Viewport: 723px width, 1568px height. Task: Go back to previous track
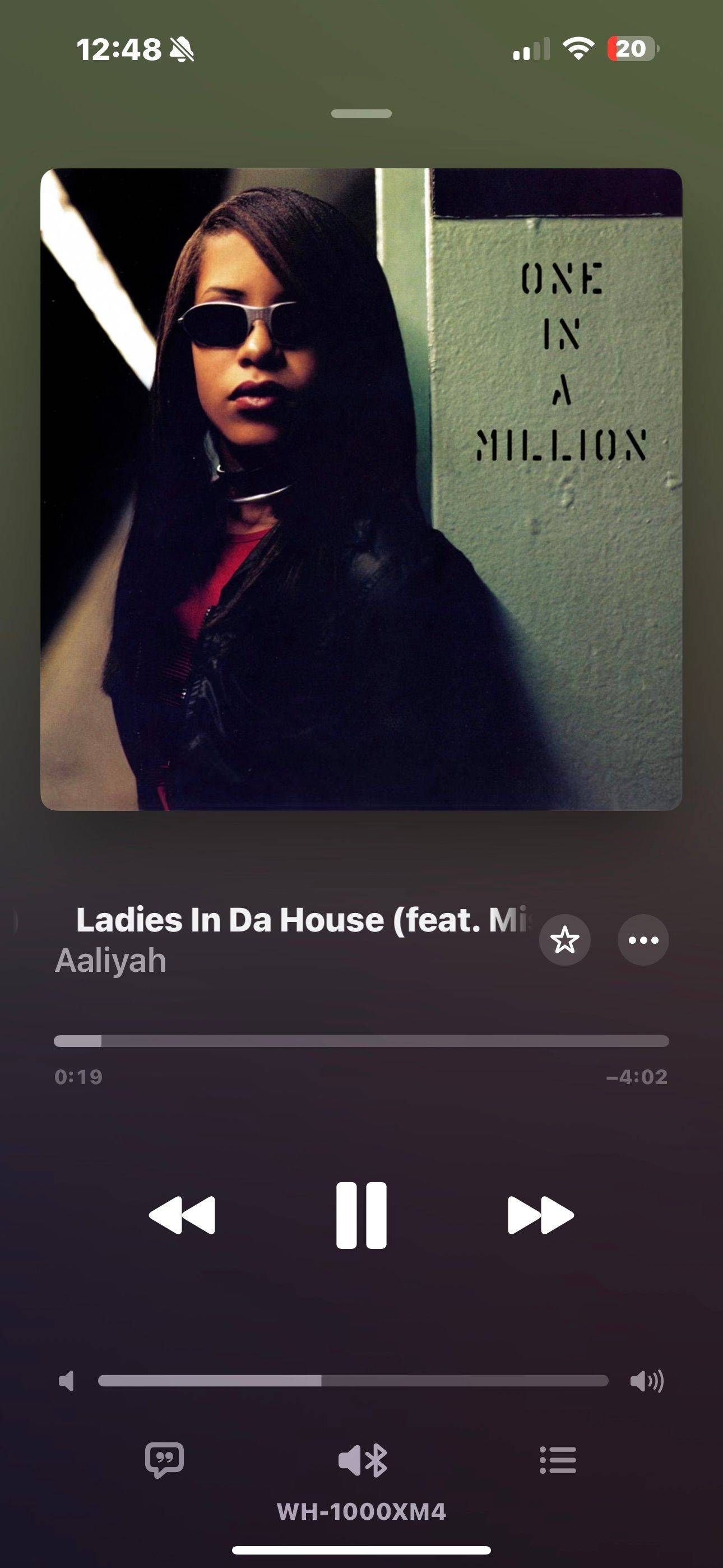tap(182, 1216)
